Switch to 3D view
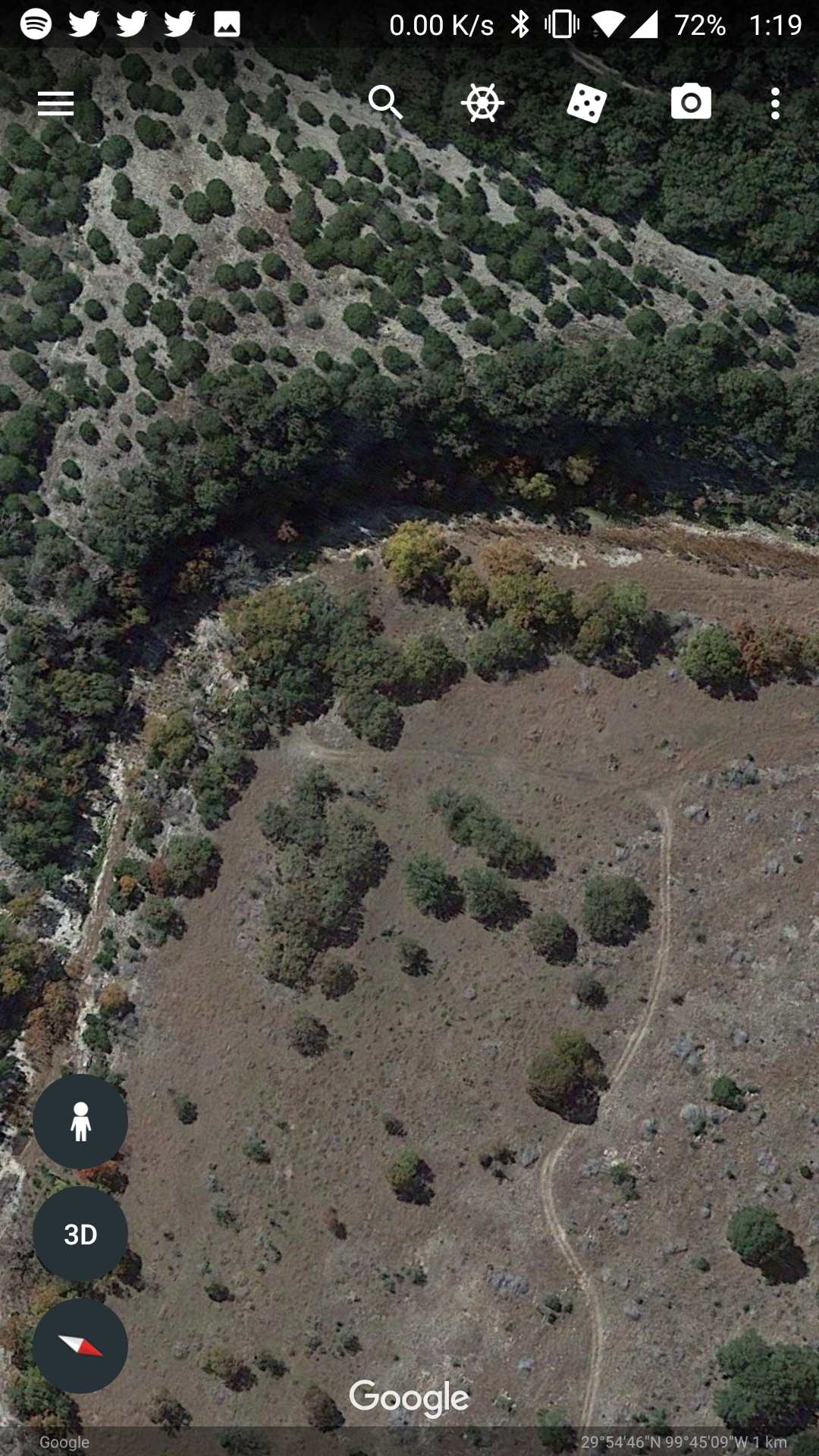The image size is (819, 1456). 80,1234
